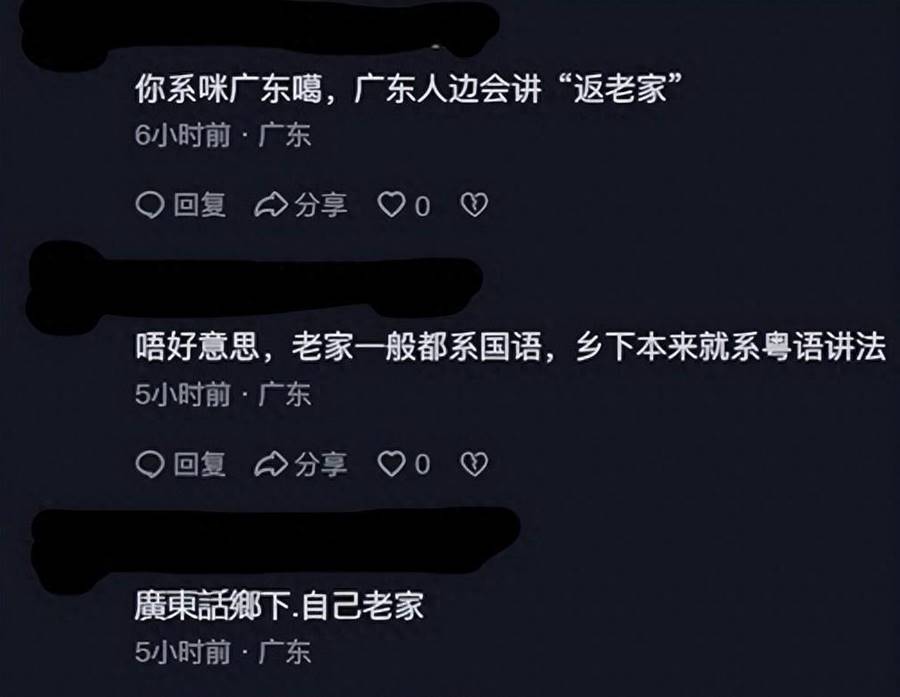Screen dimensions: 900x697
Task: Dislike the "乡下本来就系粤语讲法" comment
Action: 472,463
